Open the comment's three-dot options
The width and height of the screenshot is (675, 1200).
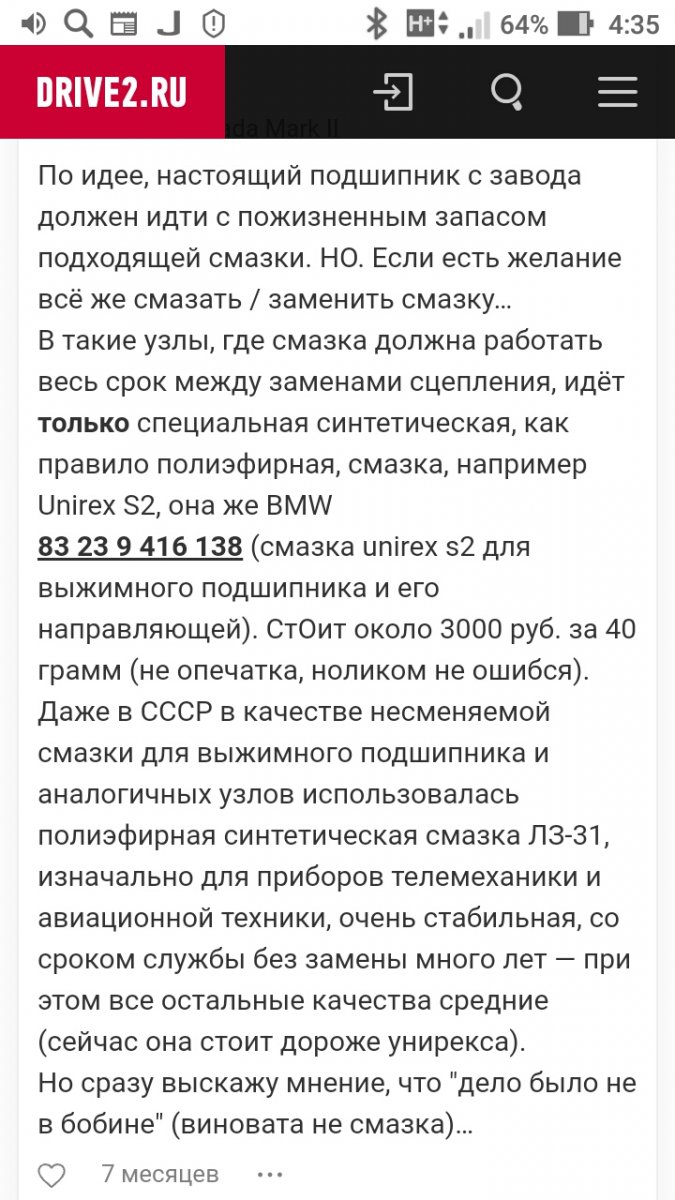(266, 1174)
